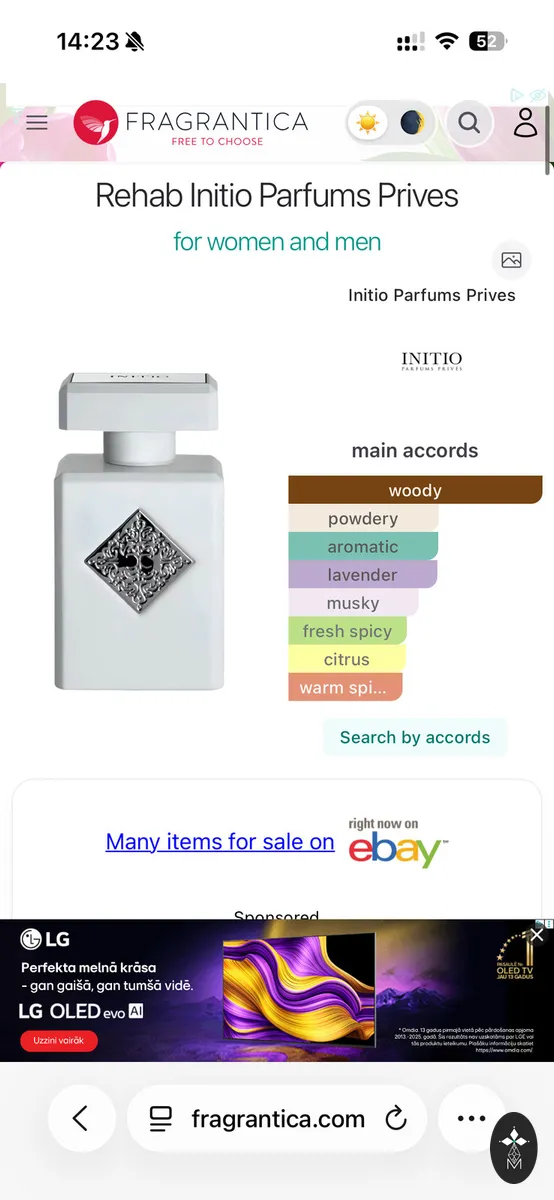The width and height of the screenshot is (554, 1200).
Task: Reload the page with the refresh icon
Action: point(396,1119)
